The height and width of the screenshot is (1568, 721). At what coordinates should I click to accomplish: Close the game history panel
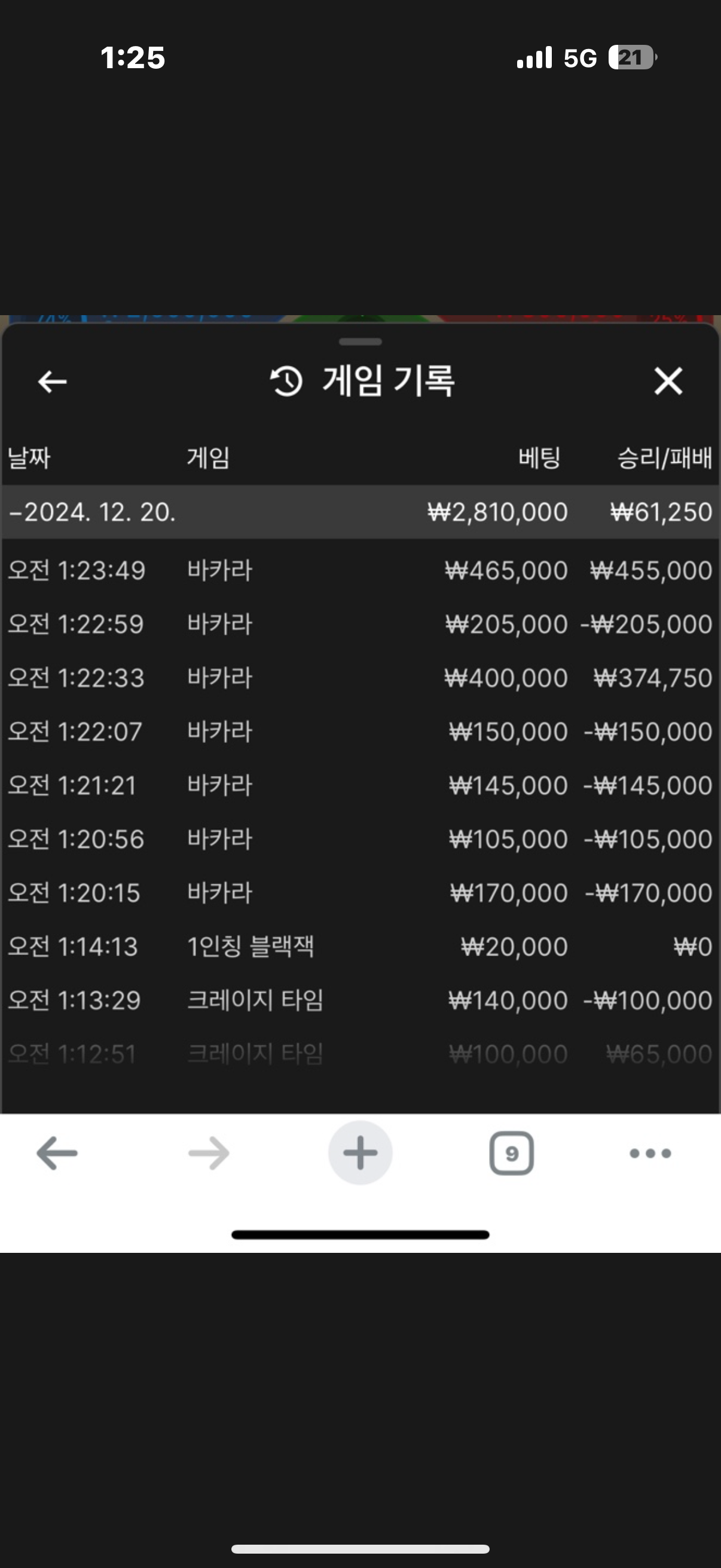[668, 381]
